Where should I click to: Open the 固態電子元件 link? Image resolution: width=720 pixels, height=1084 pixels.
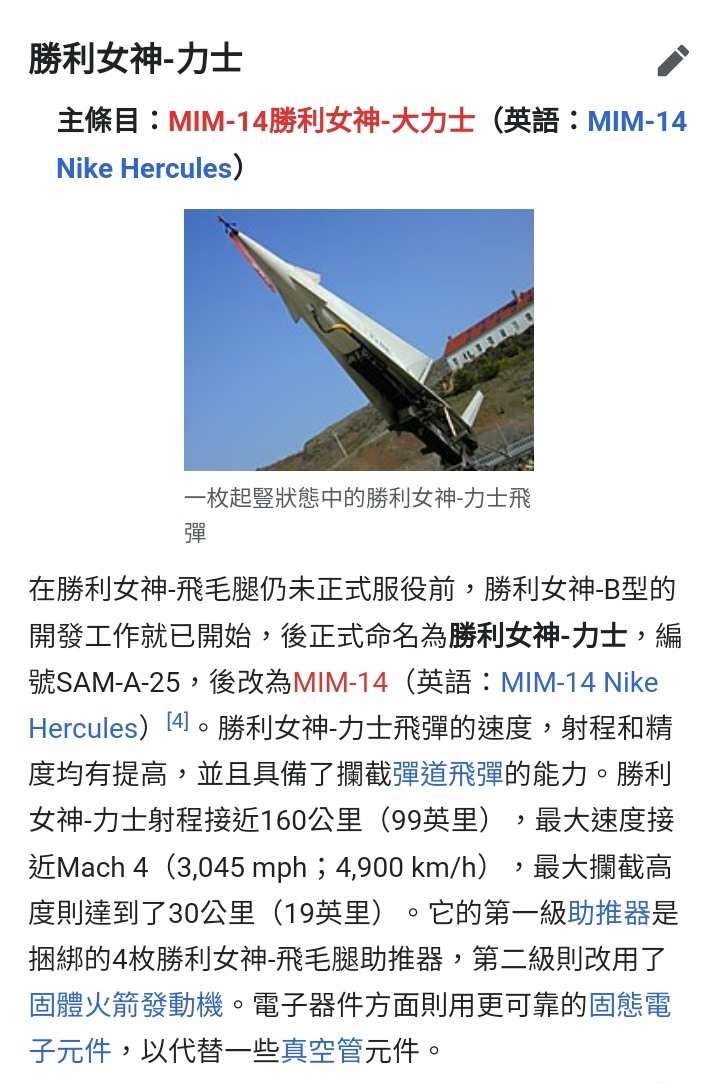[x=630, y=1004]
